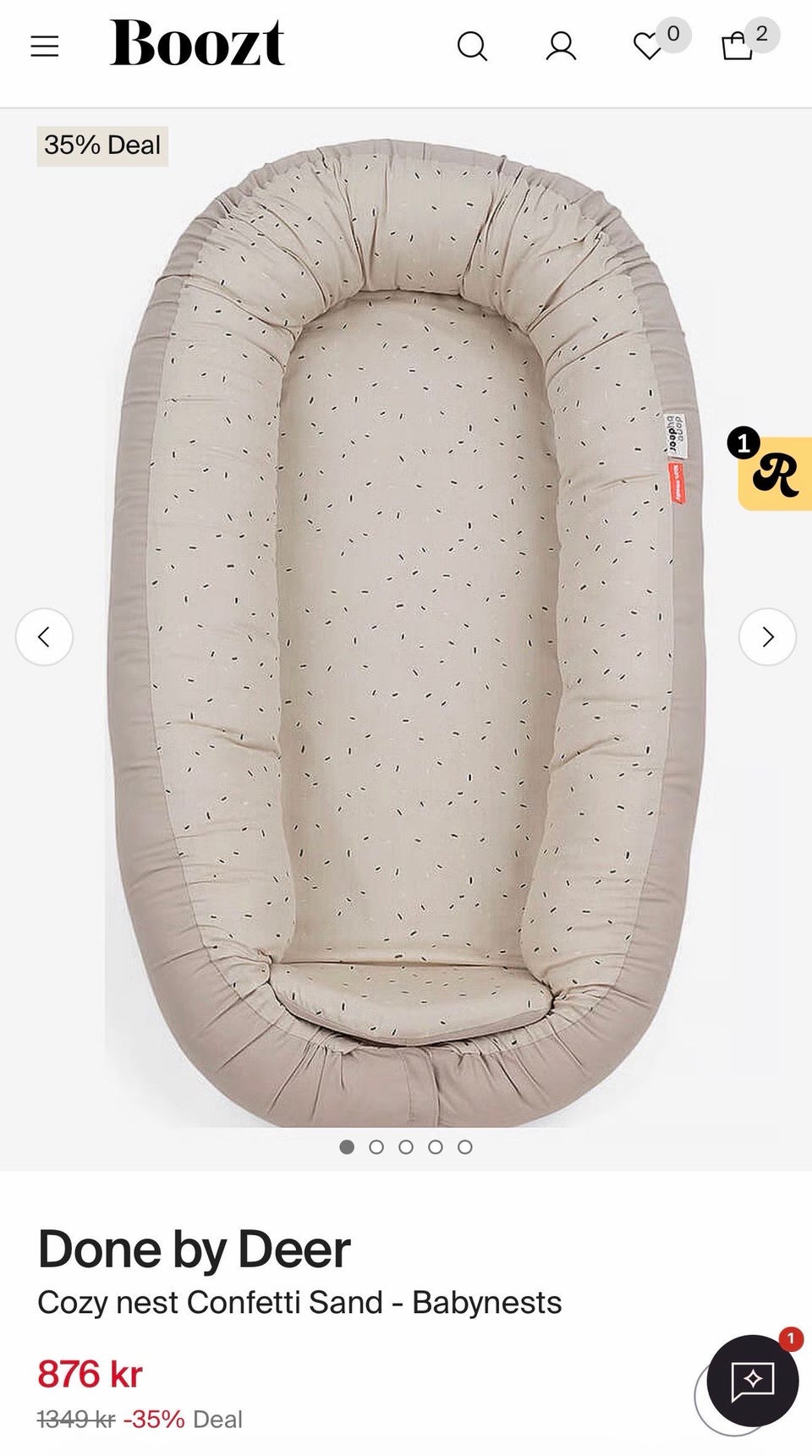Open the hamburger menu
The width and height of the screenshot is (812, 1456).
[45, 46]
